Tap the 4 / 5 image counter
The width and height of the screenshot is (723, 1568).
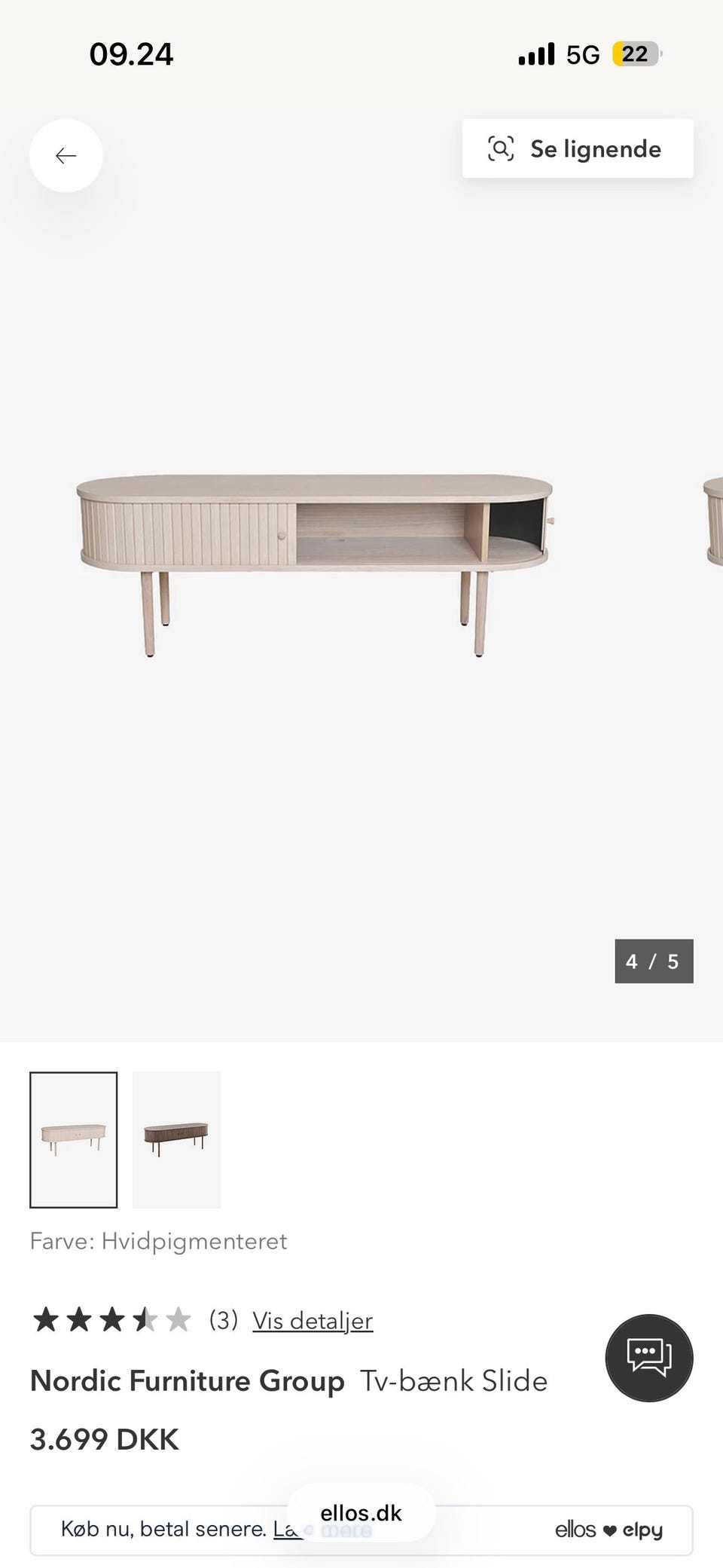(654, 961)
